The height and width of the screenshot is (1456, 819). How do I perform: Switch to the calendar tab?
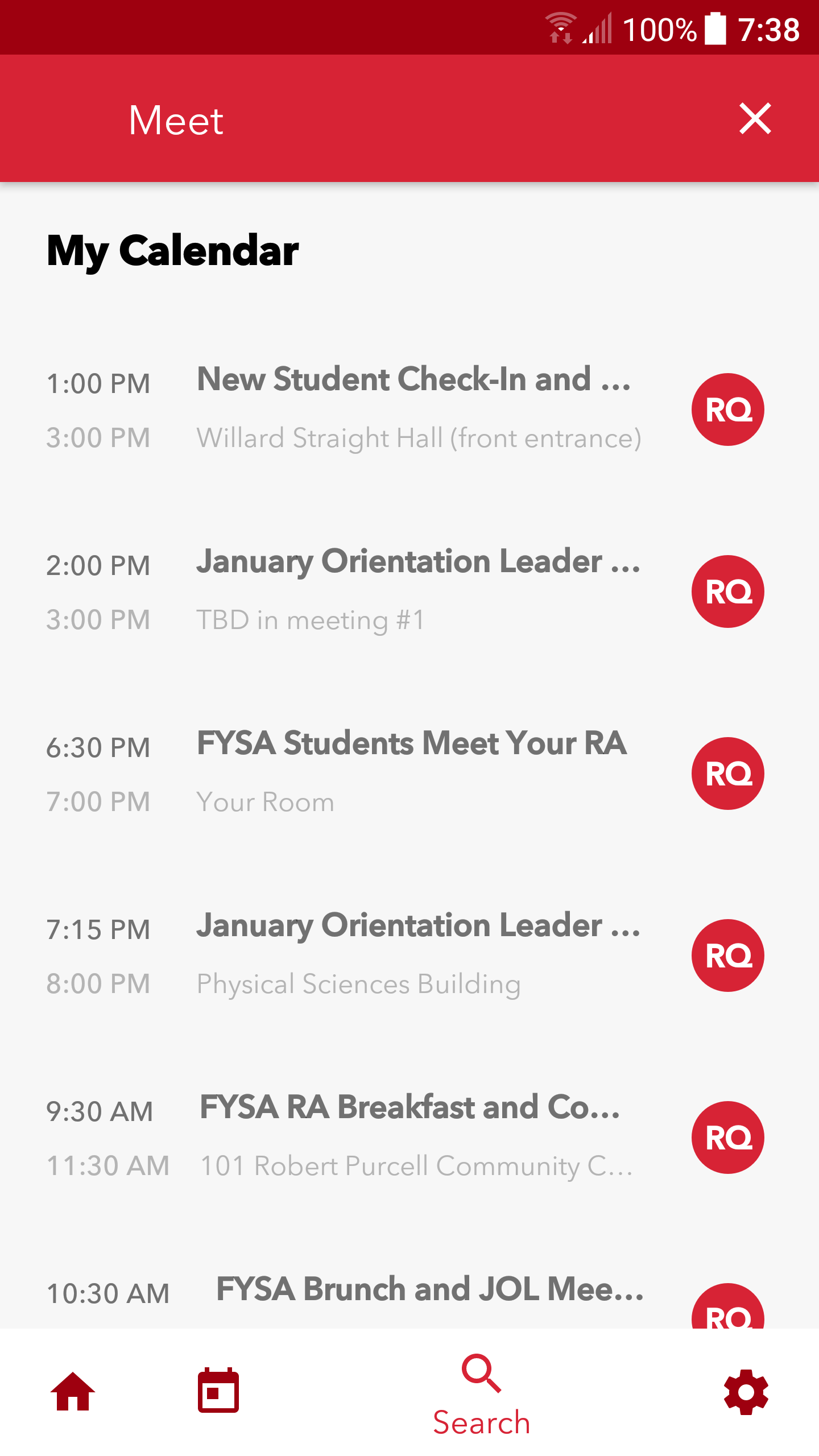tap(218, 1391)
